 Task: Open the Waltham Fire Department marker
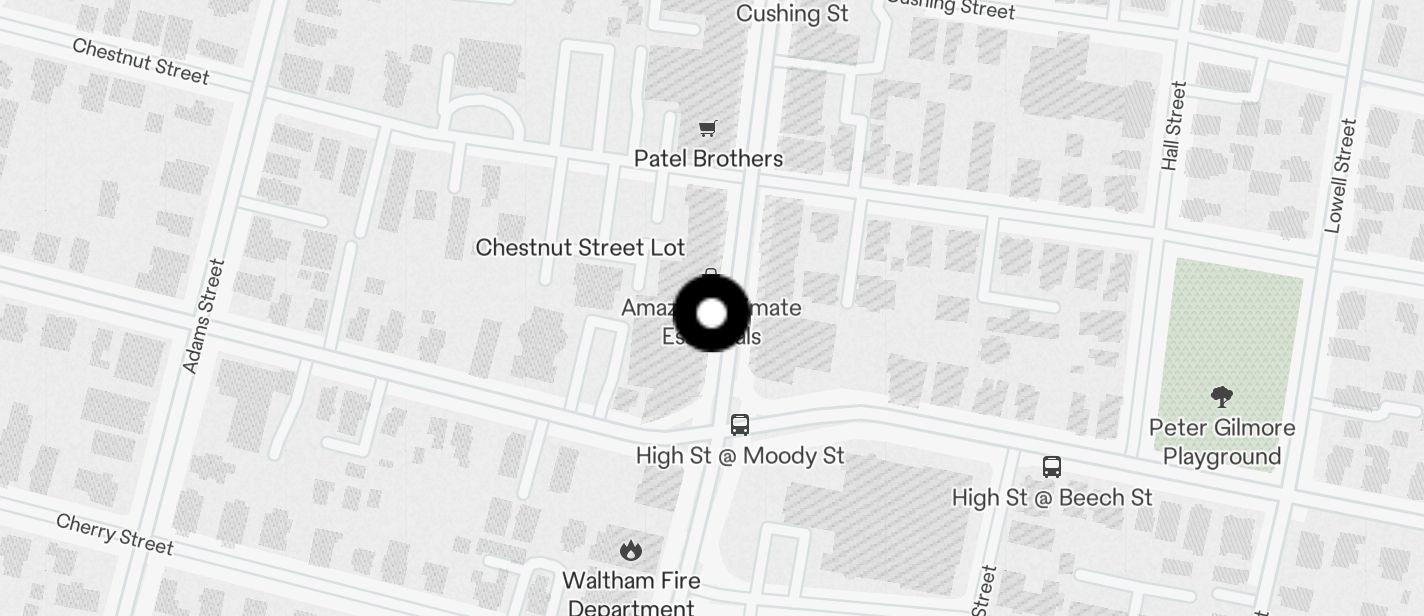click(x=630, y=551)
